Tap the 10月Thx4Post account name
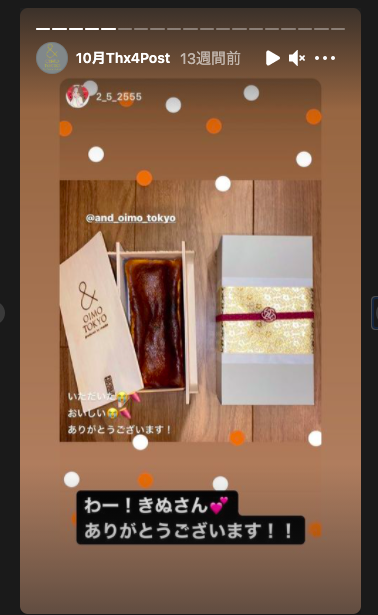This screenshot has height=615, width=378. point(123,58)
